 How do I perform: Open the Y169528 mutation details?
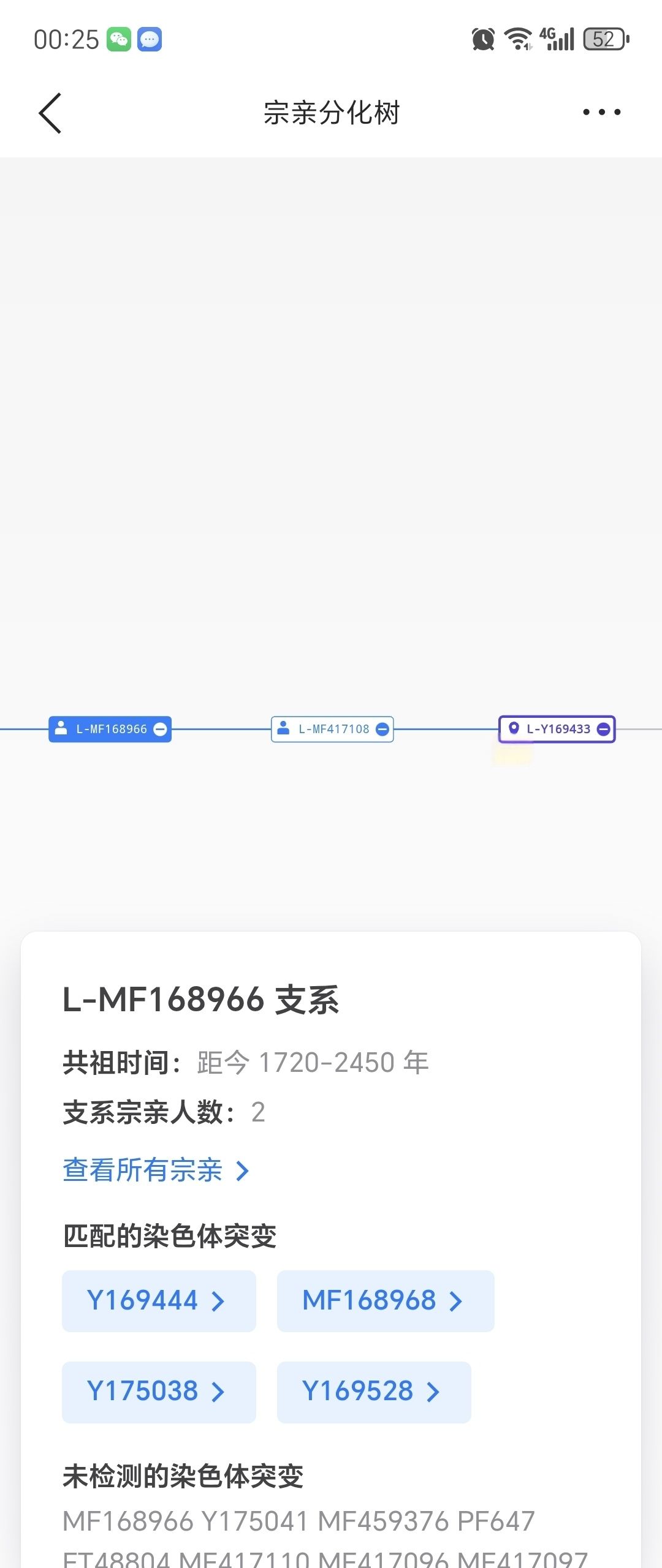pos(373,1392)
